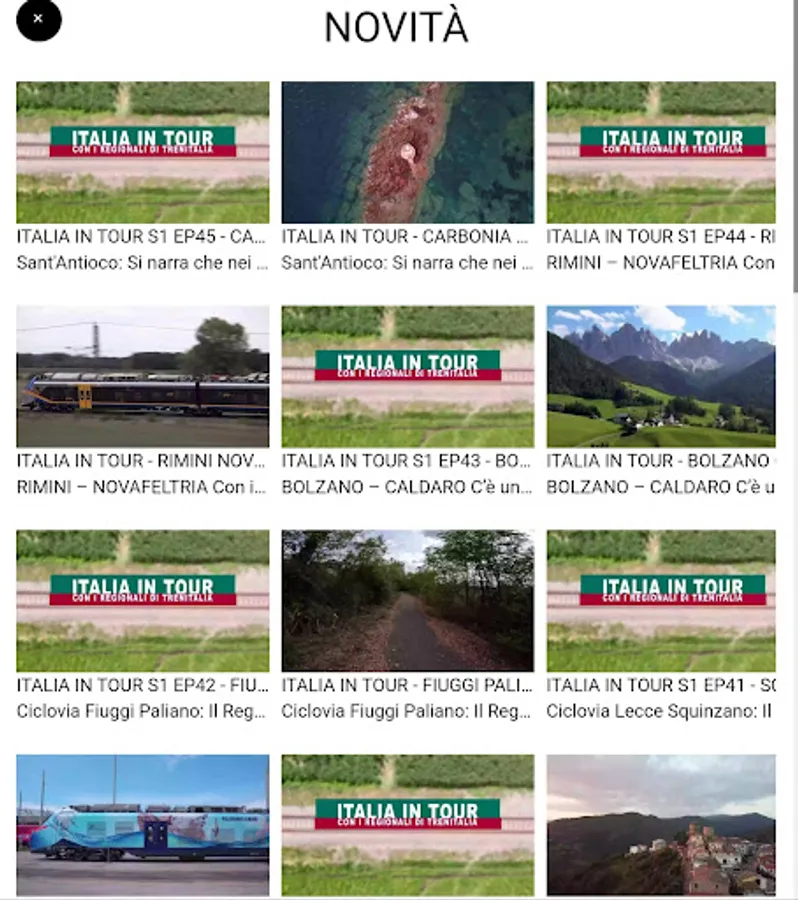This screenshot has width=798, height=900.
Task: Watch the Italia in Tour Rimini Novafeltria video
Action: point(143,376)
